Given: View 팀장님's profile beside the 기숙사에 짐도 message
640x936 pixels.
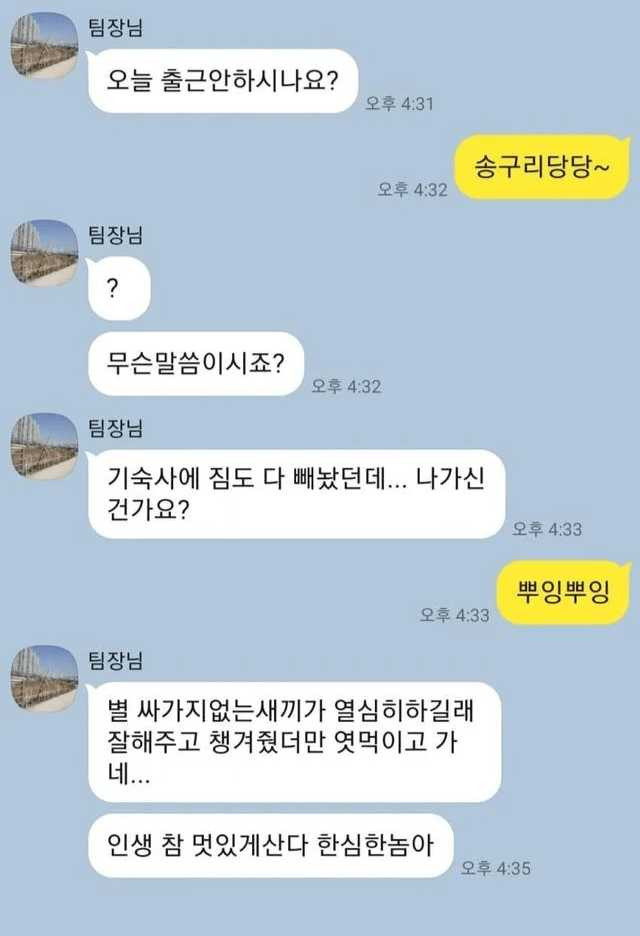Looking at the screenshot, I should tap(44, 447).
